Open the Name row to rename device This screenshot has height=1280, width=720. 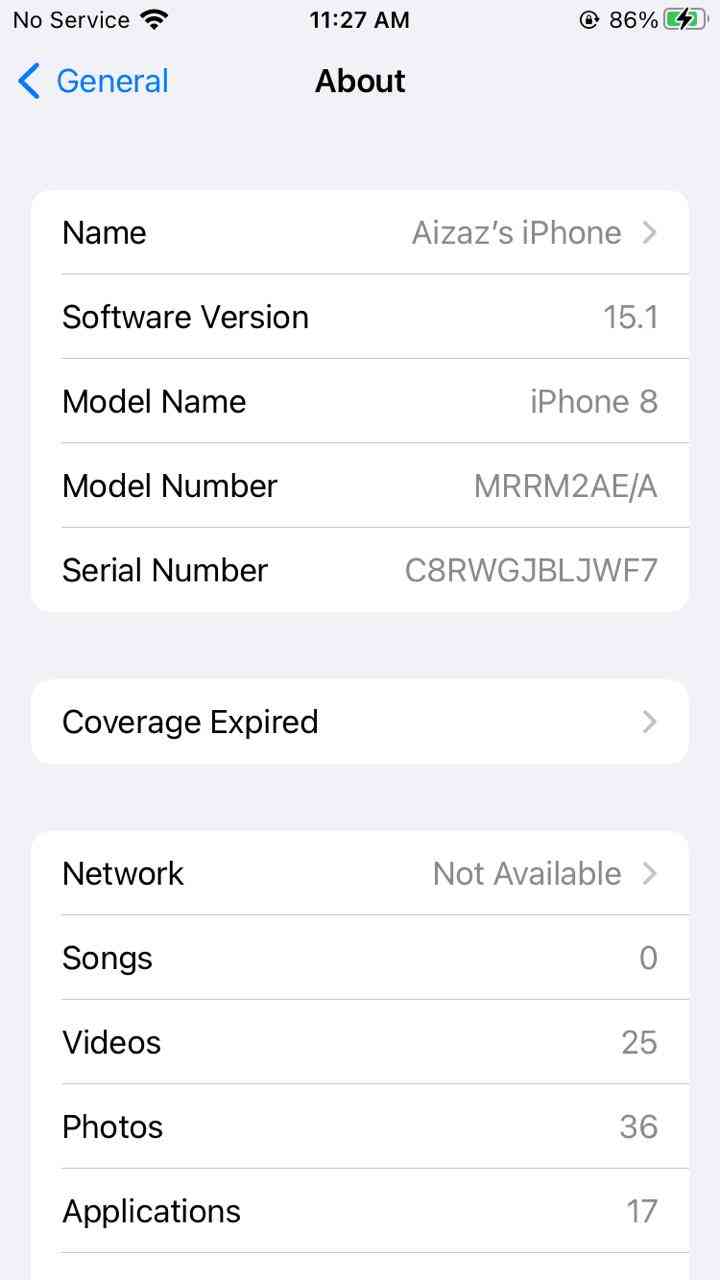pos(360,233)
